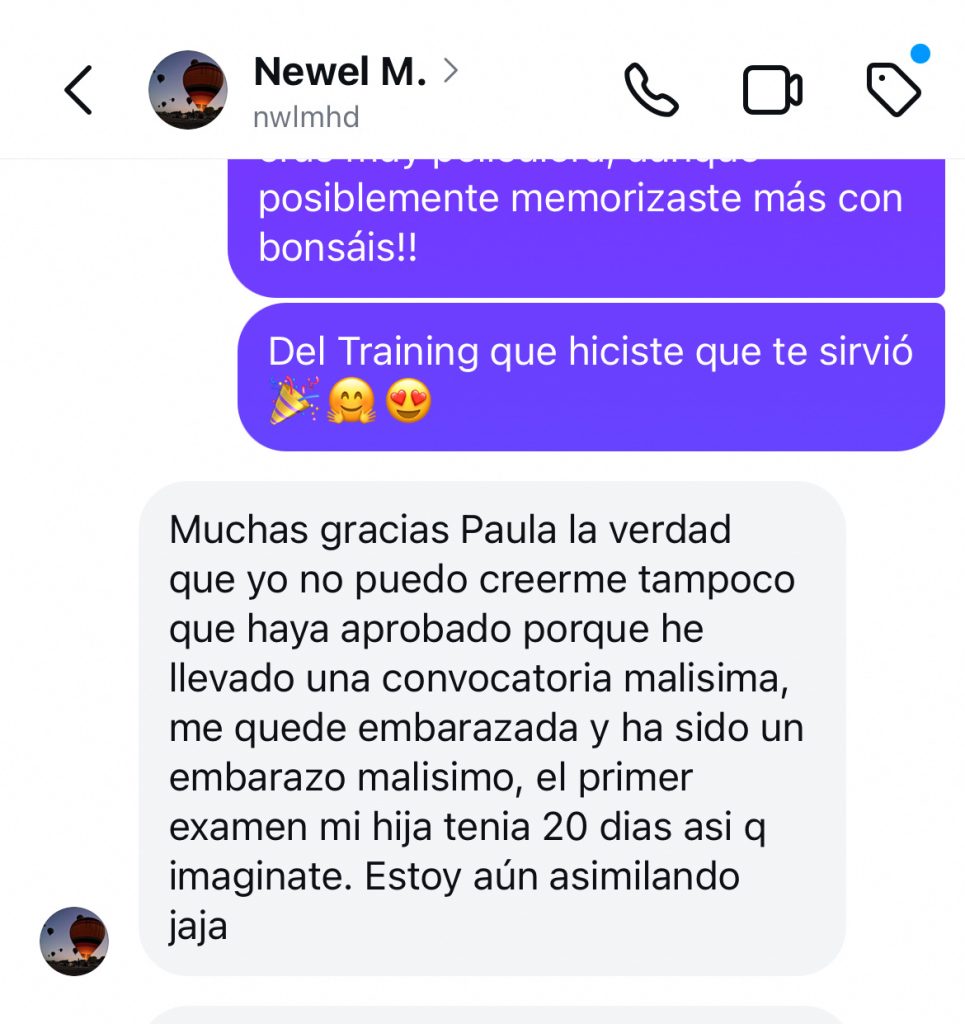
Task: Go back to the messages list
Action: point(78,91)
